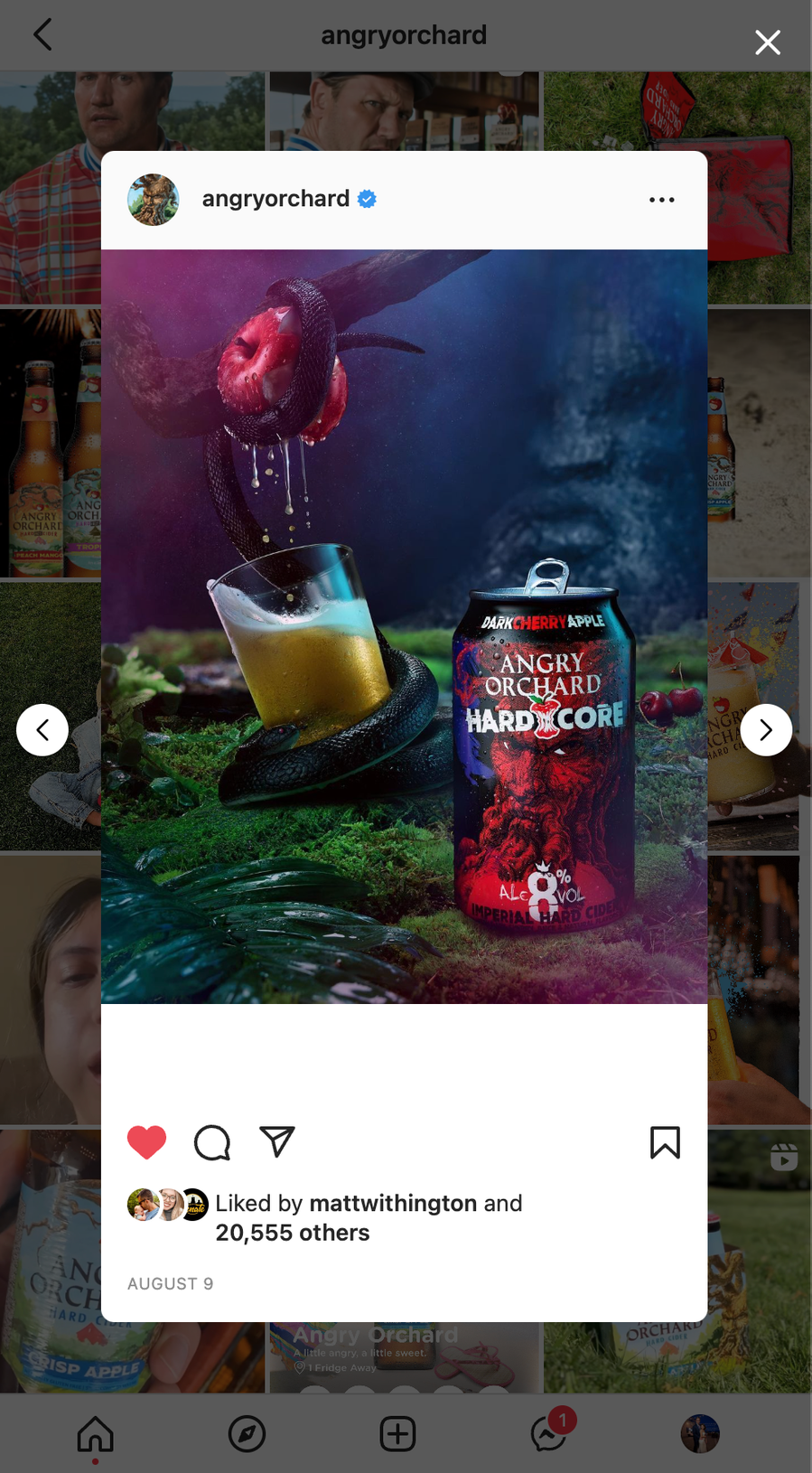
Task: Share the post via paper plane icon
Action: tap(277, 1141)
